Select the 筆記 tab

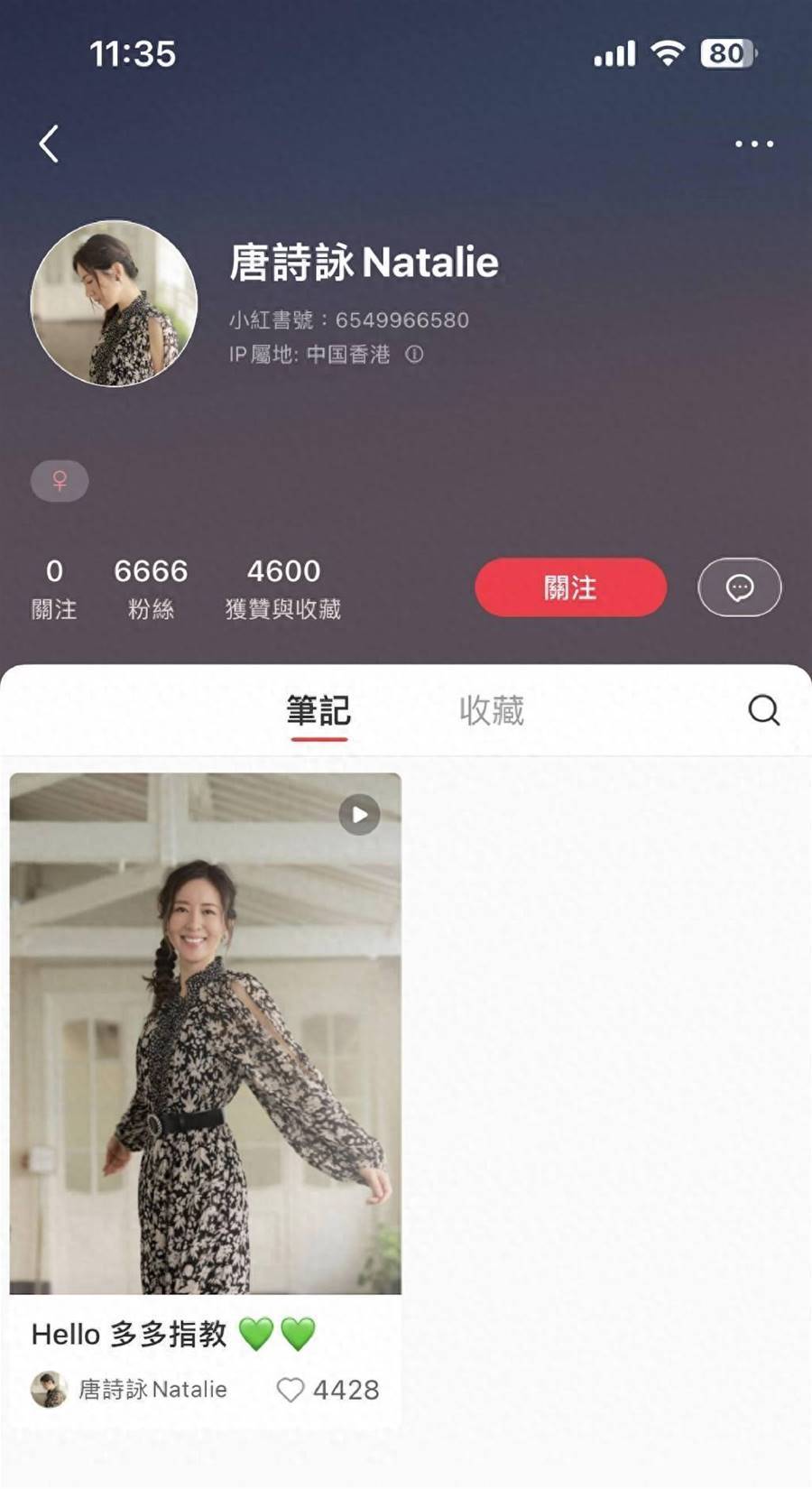coord(318,711)
